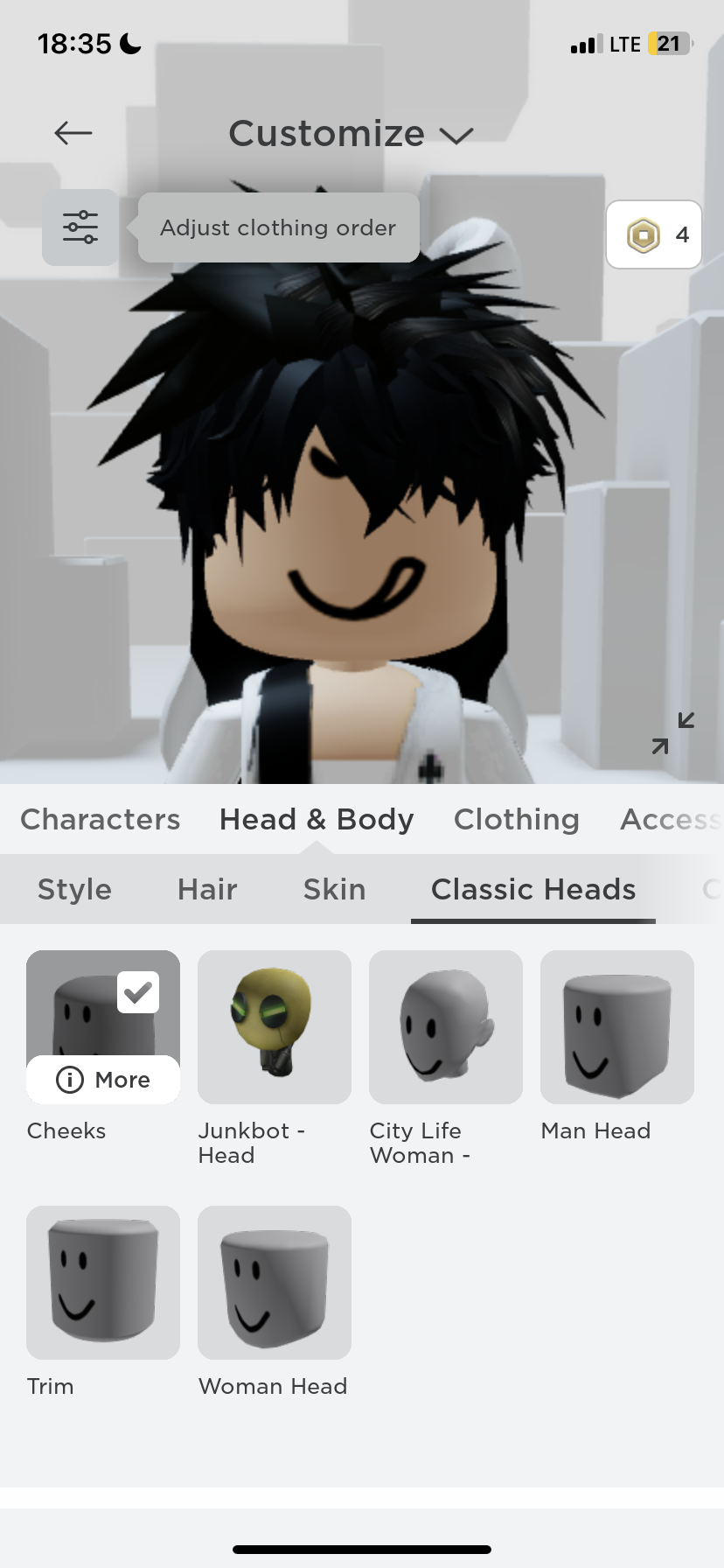This screenshot has height=1568, width=724.
Task: Equip the City Life Woman head
Action: [x=446, y=1026]
